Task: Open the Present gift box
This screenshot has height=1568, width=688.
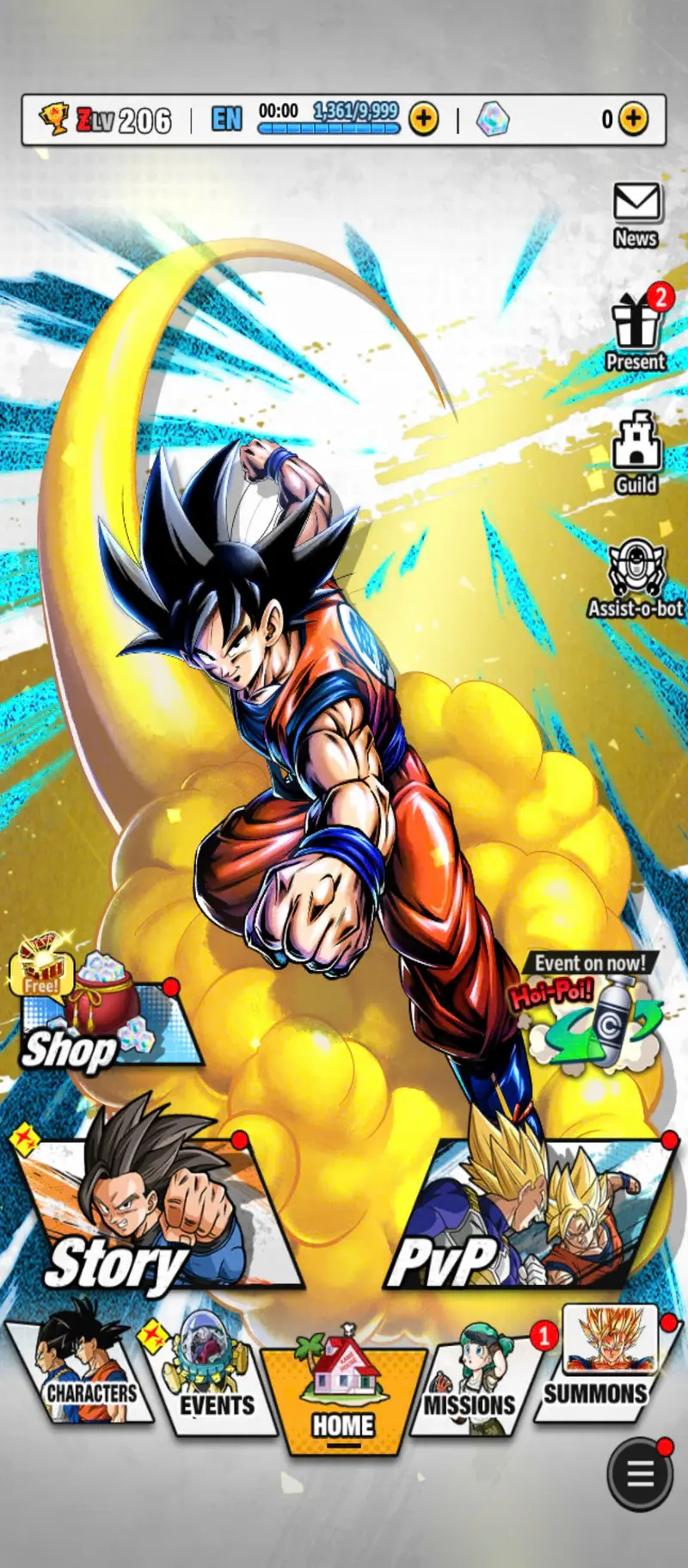Action: (636, 331)
